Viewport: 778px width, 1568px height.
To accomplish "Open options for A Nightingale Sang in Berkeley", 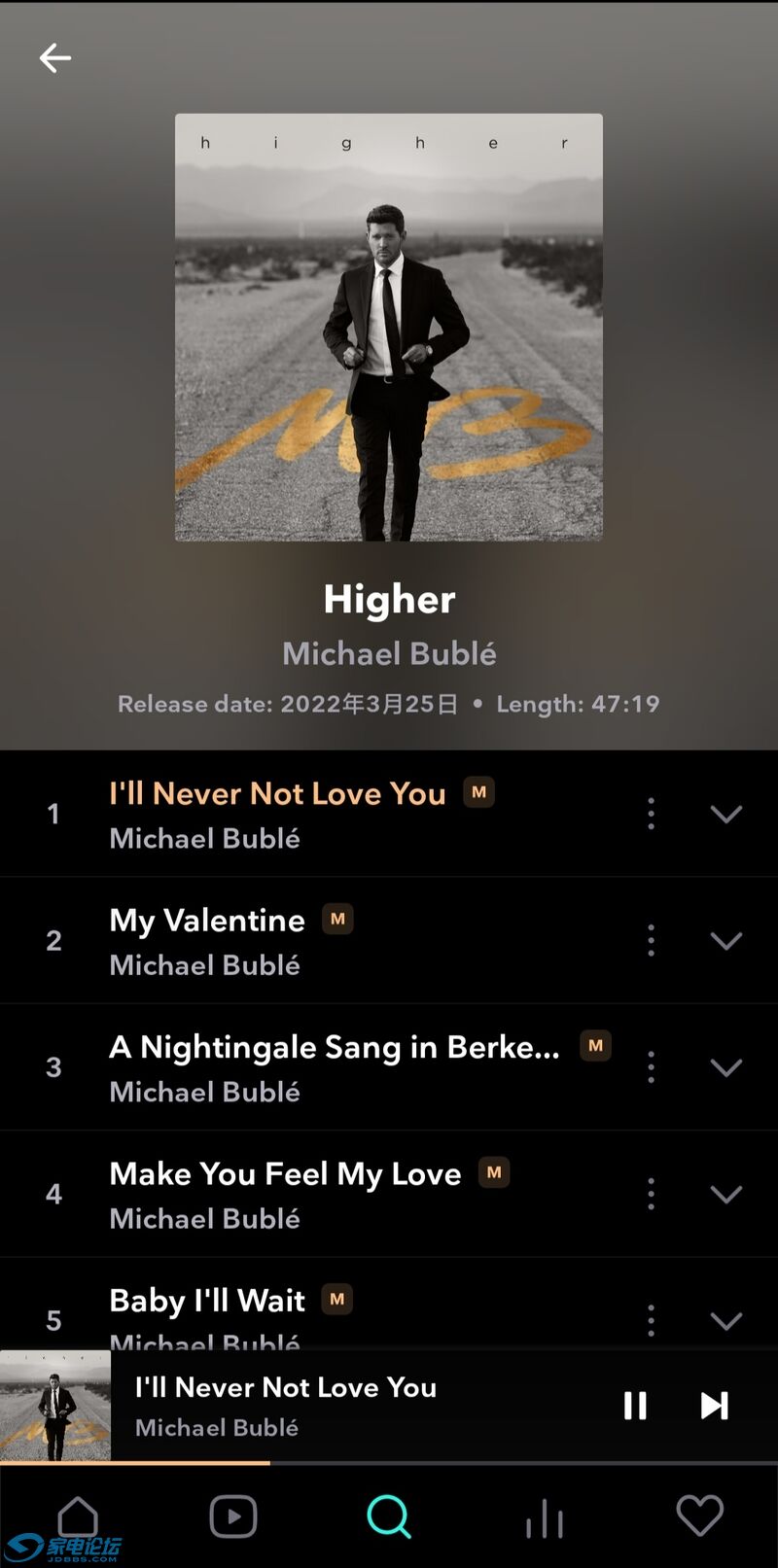I will [651, 1067].
